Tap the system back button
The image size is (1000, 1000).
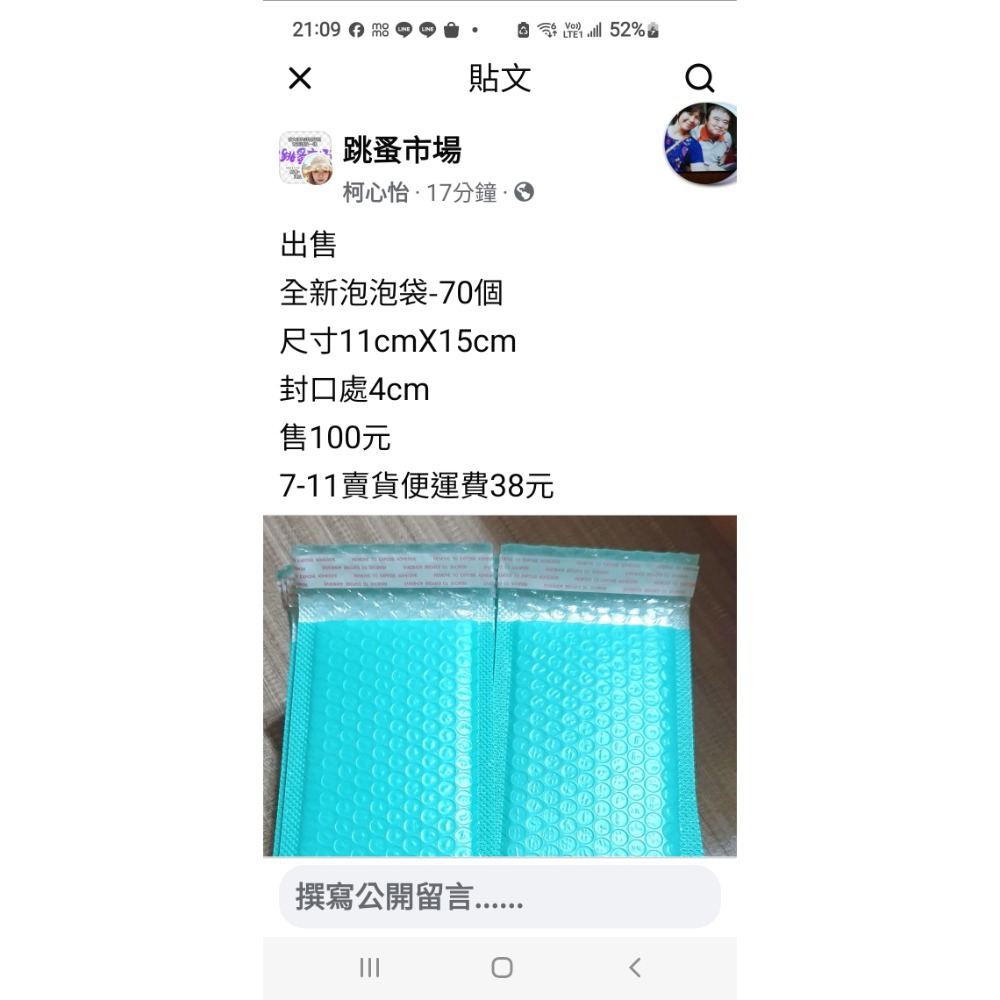pos(634,967)
